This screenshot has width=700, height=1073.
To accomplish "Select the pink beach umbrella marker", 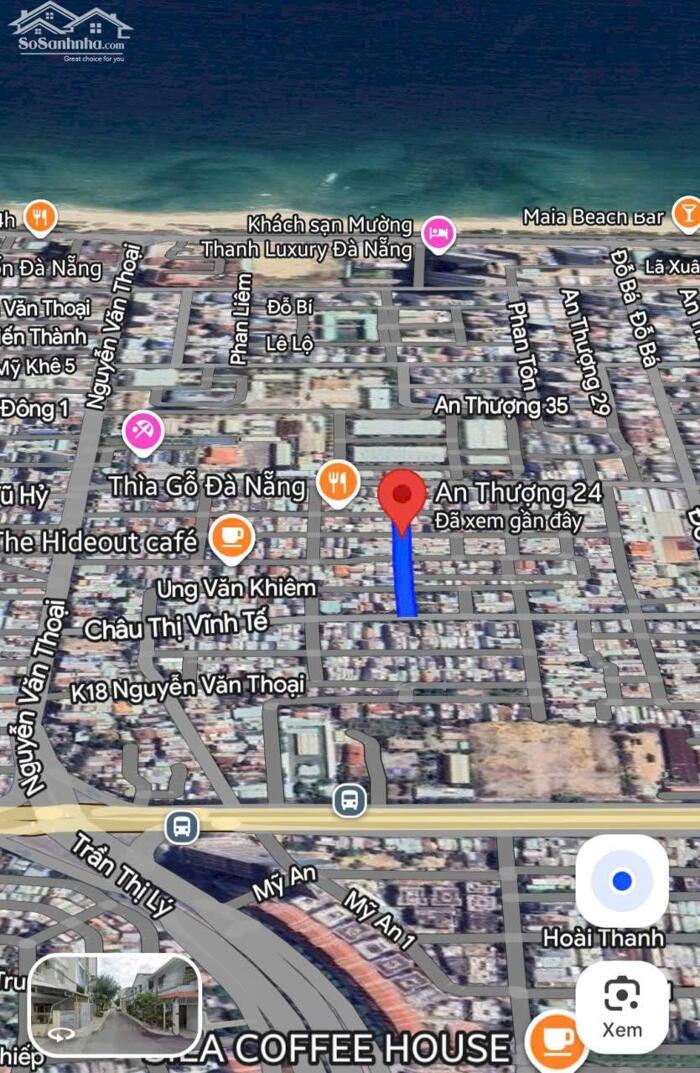I will (x=143, y=432).
